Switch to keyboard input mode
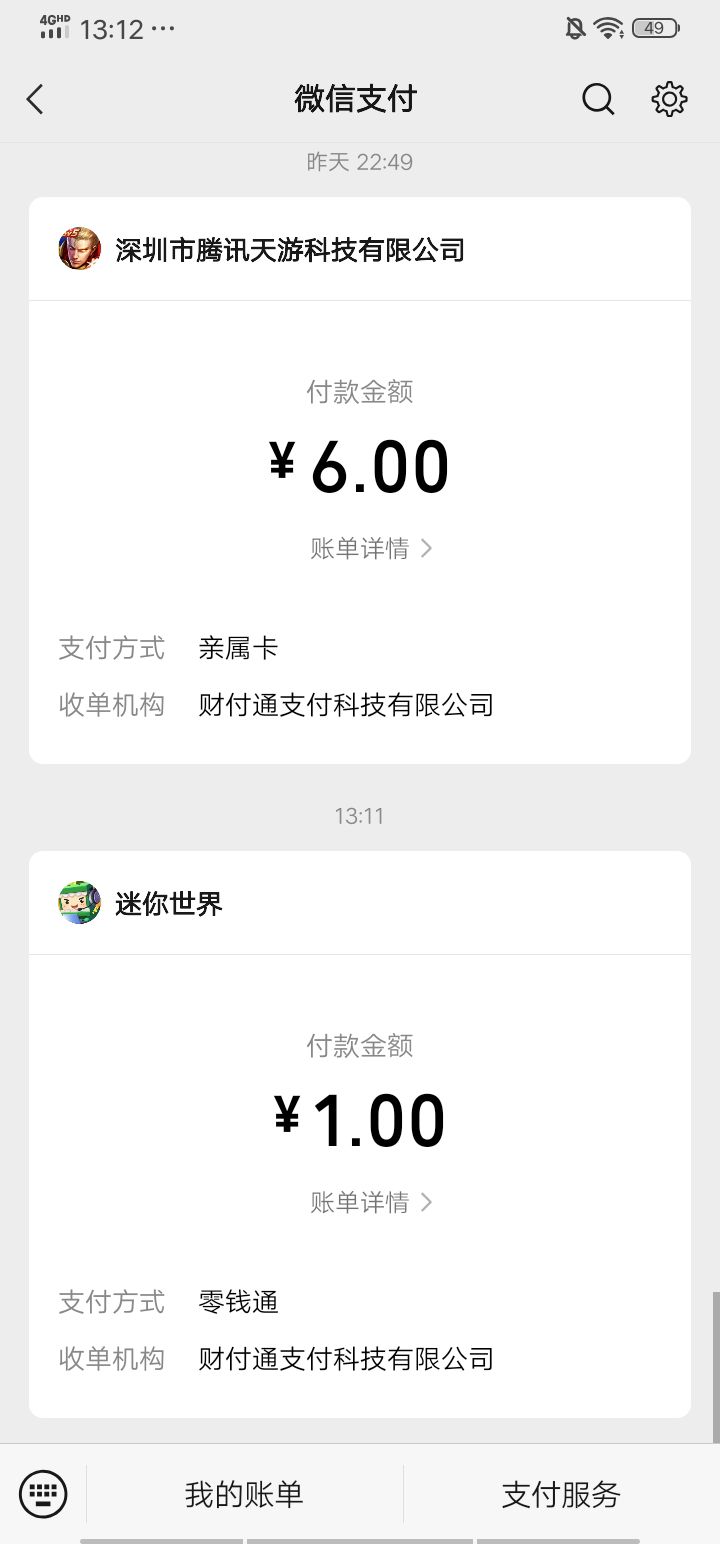This screenshot has width=720, height=1544. 43,1494
